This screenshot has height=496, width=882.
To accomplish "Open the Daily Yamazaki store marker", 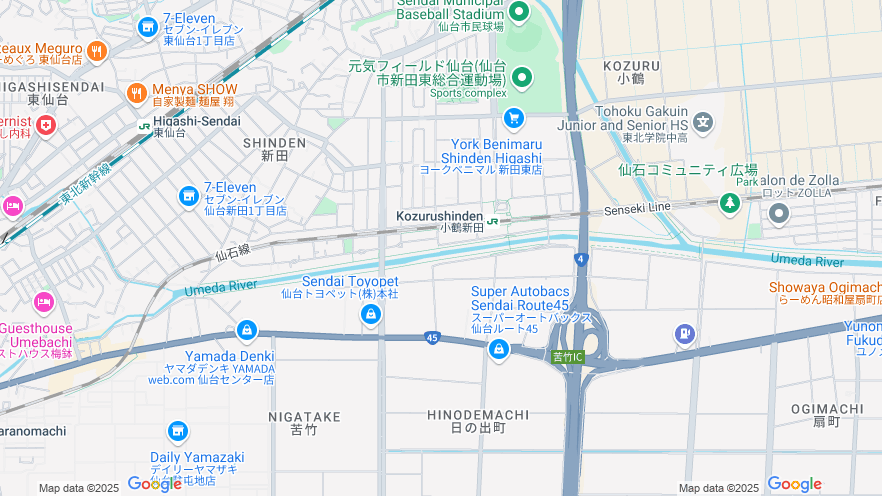I will [178, 432].
